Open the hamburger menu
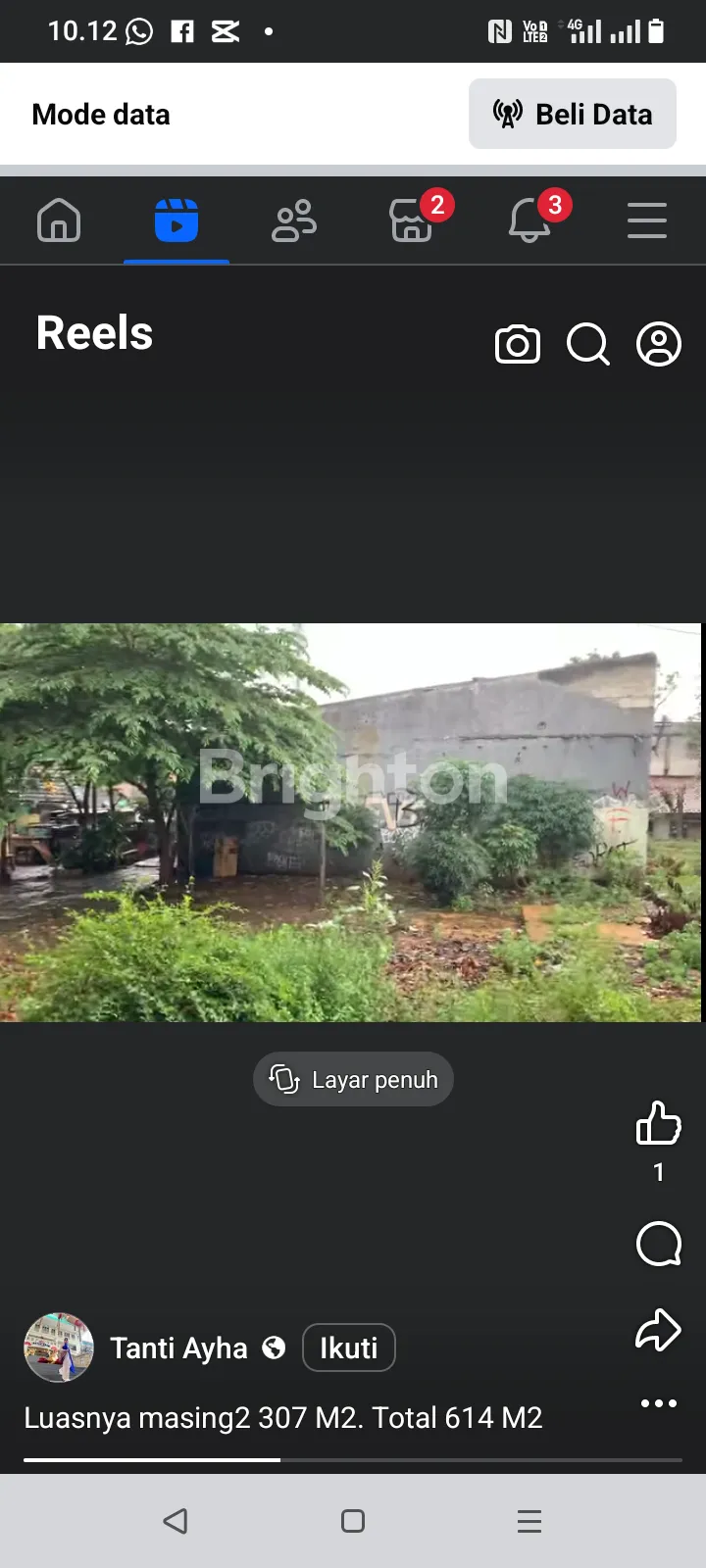The width and height of the screenshot is (706, 1568). click(647, 220)
